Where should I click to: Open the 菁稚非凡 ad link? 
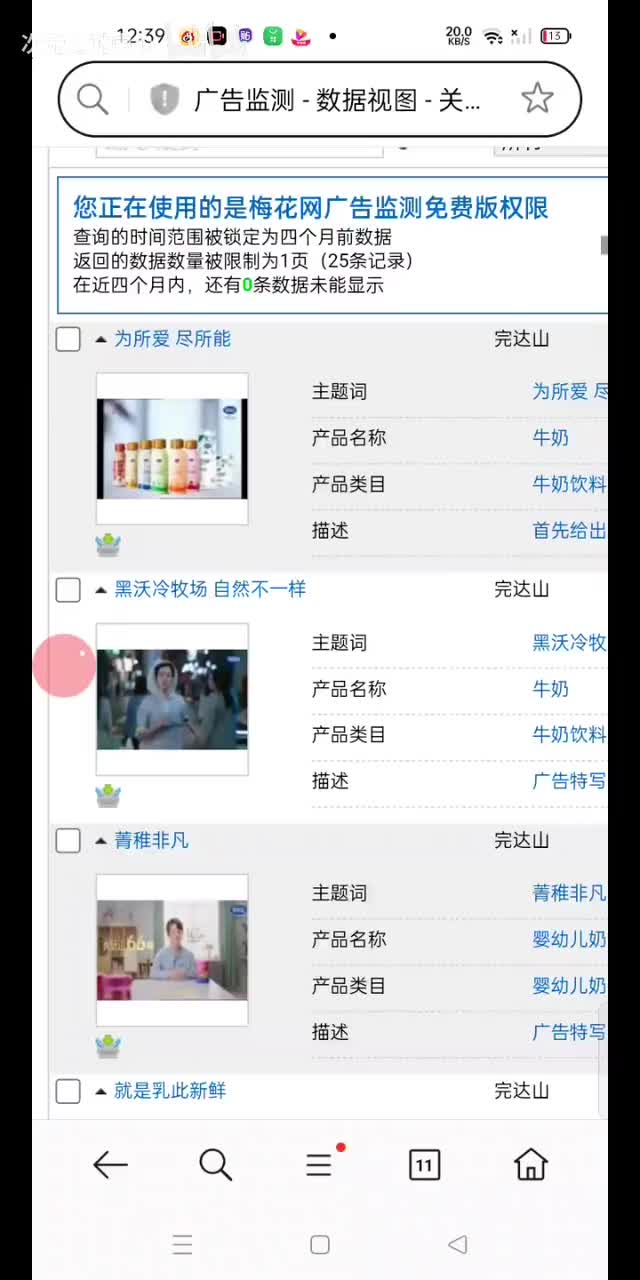pos(151,840)
